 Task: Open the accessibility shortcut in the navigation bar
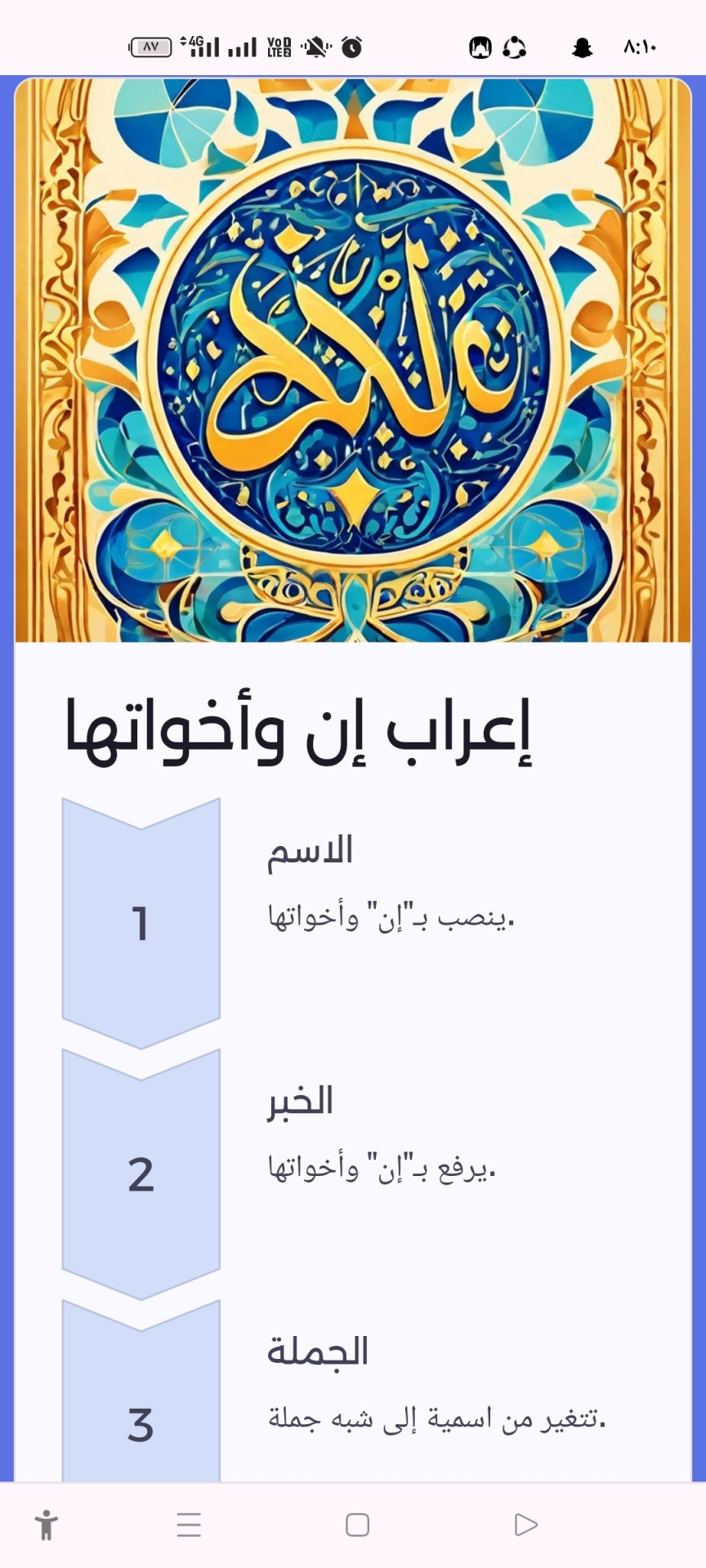[47, 1525]
